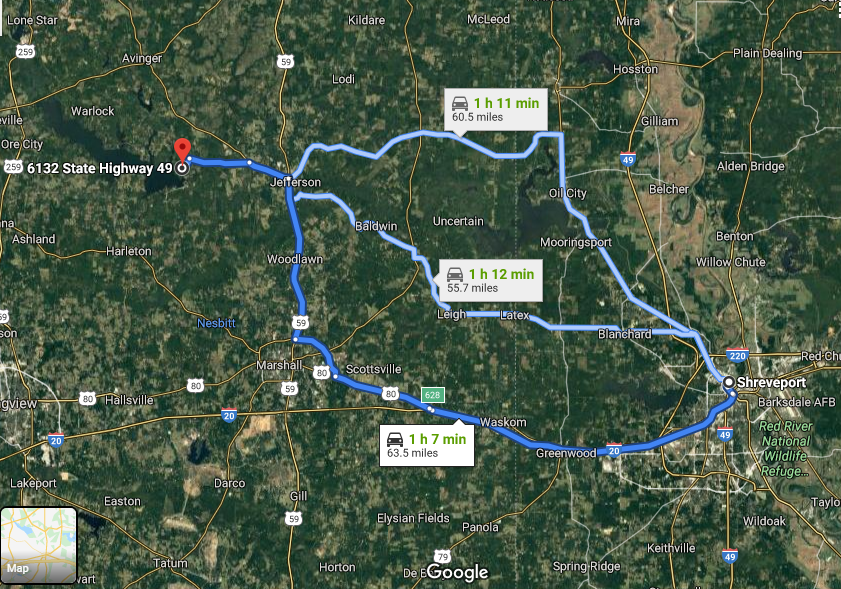The width and height of the screenshot is (841, 589).
Task: Select the 1 h 12 min route
Action: pos(490,279)
